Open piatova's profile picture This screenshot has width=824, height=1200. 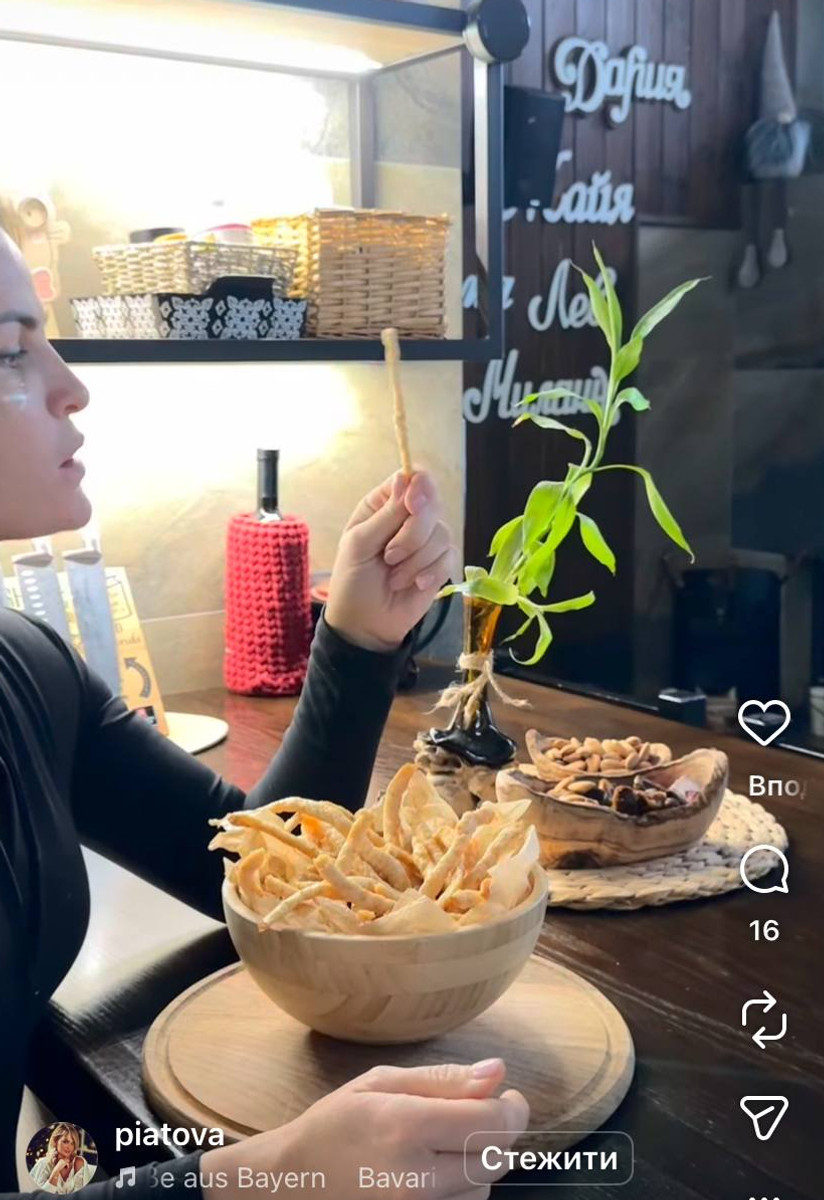(x=62, y=1157)
